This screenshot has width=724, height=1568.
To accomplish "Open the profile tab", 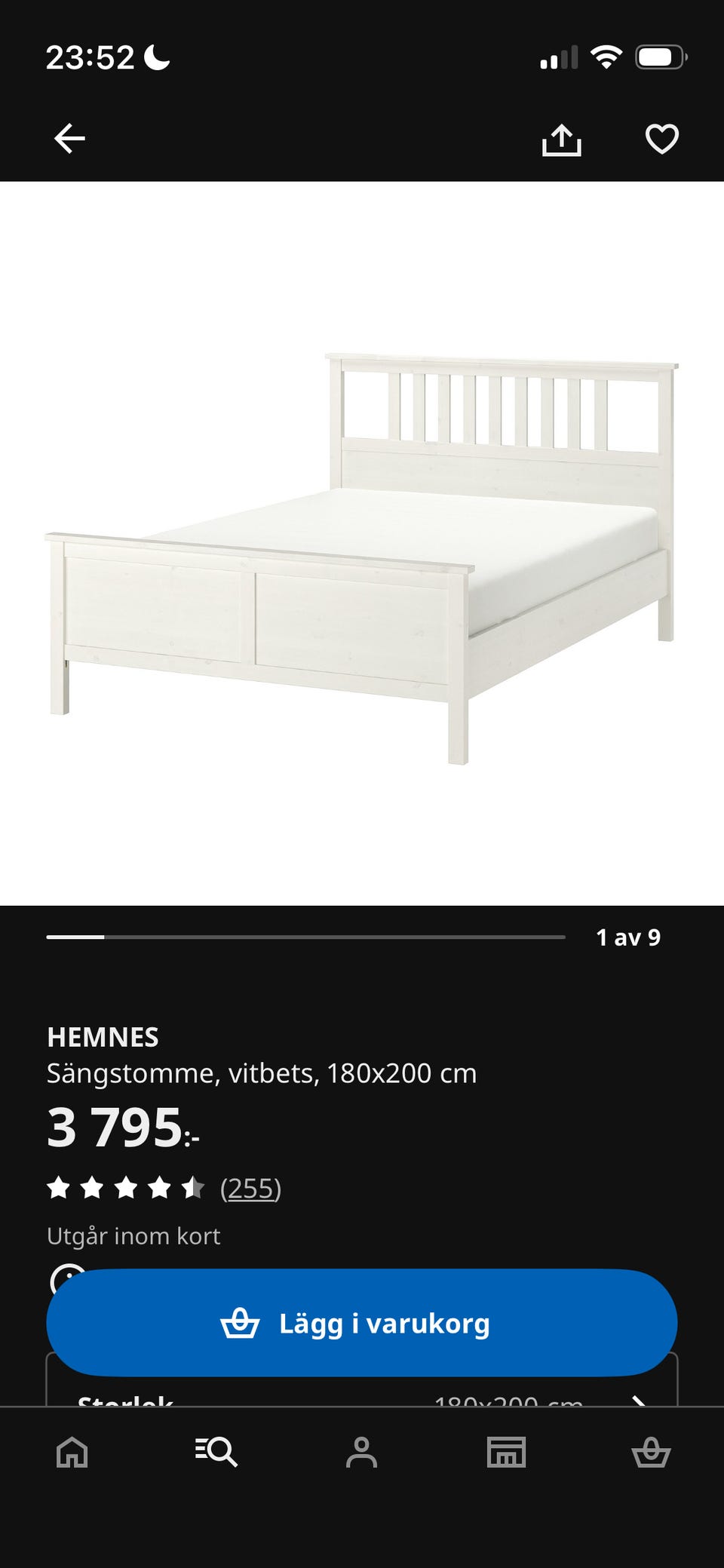I will click(361, 1452).
